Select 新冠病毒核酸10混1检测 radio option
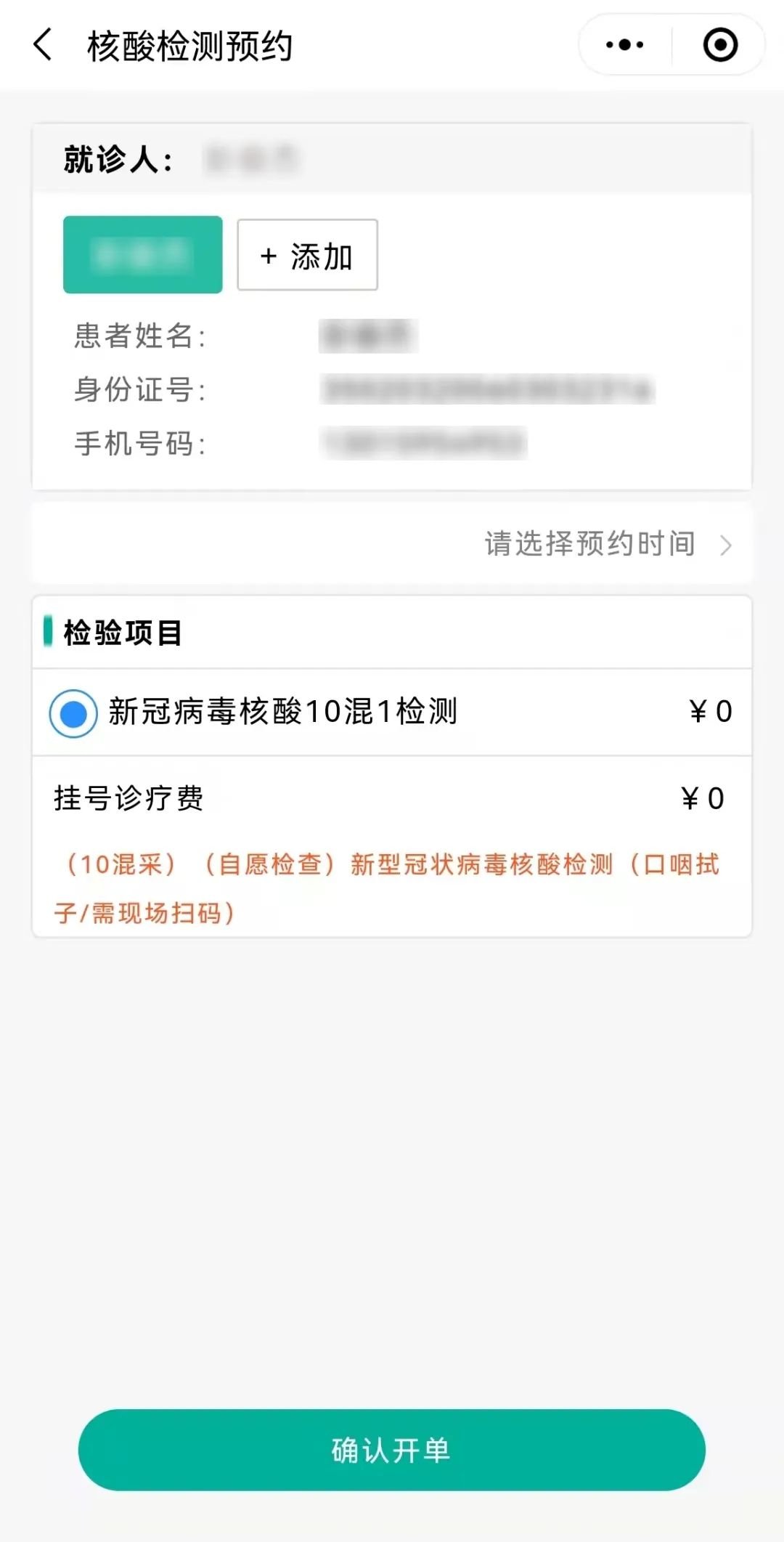 pos(73,713)
